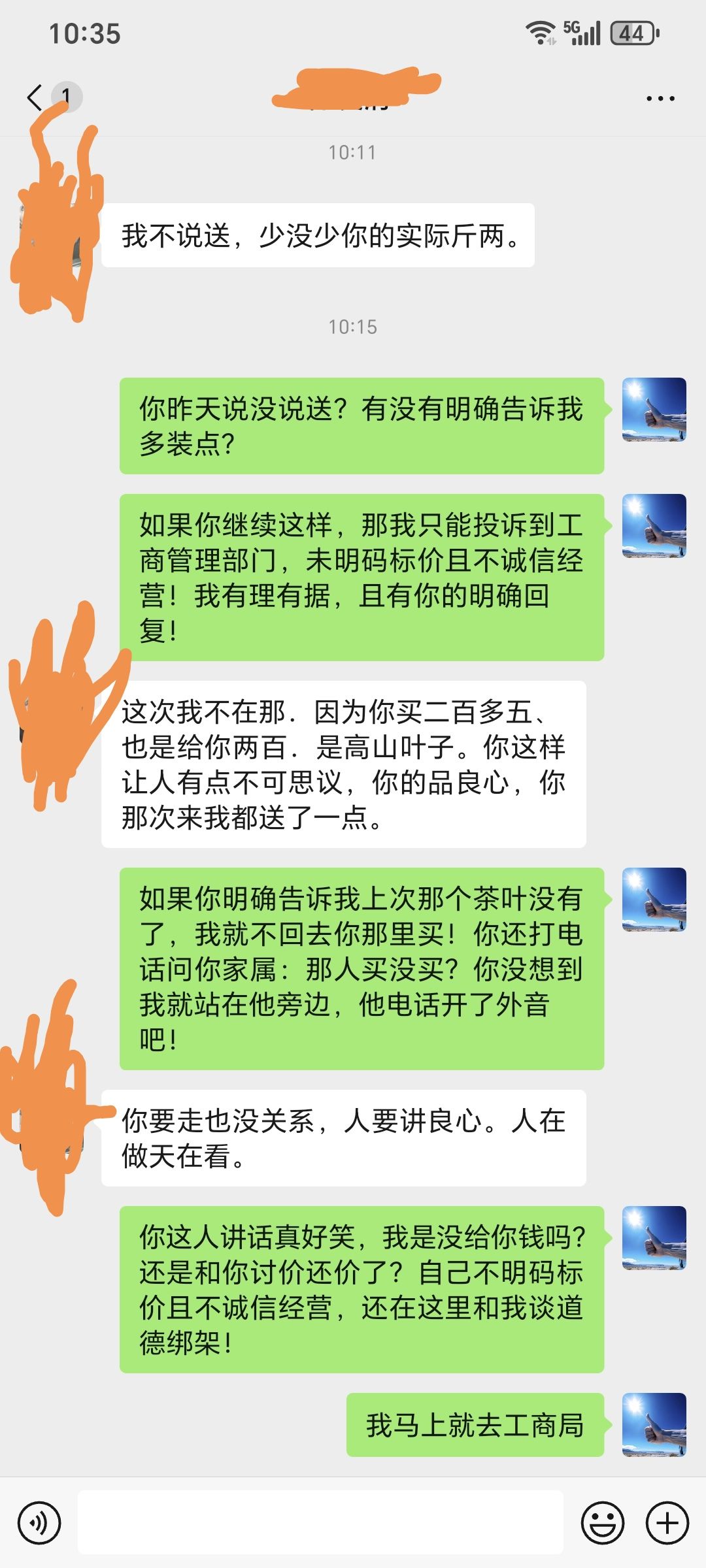Open the plus attachment menu
This screenshot has height=1568, width=706.
pyautogui.click(x=667, y=1523)
